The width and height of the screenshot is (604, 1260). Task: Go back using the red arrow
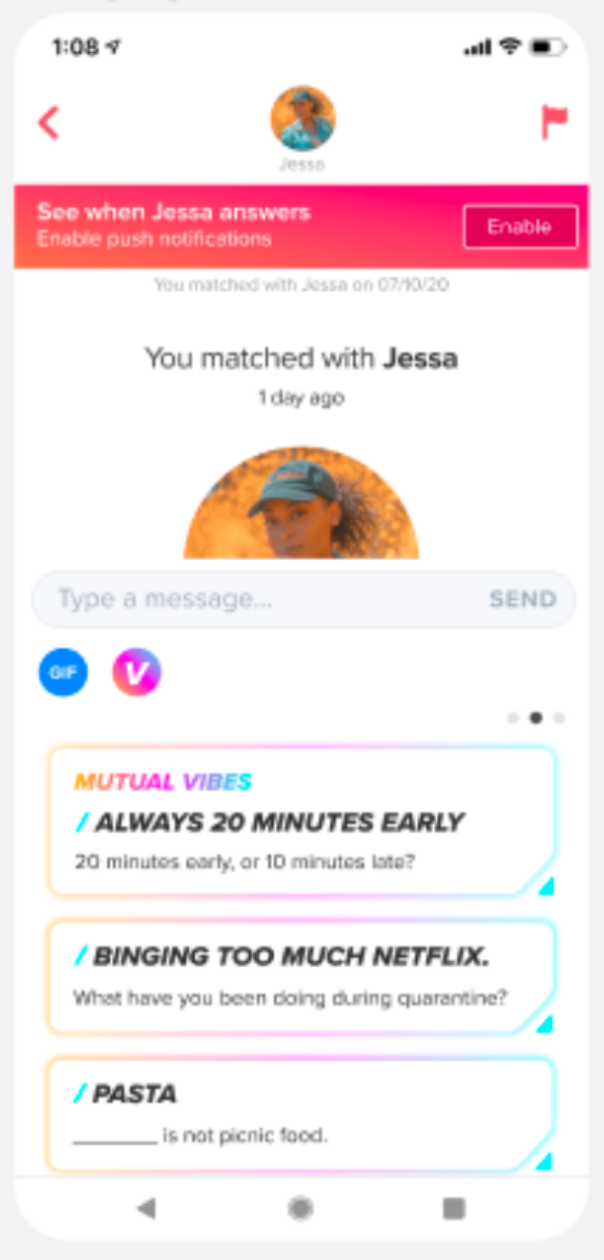[x=49, y=123]
